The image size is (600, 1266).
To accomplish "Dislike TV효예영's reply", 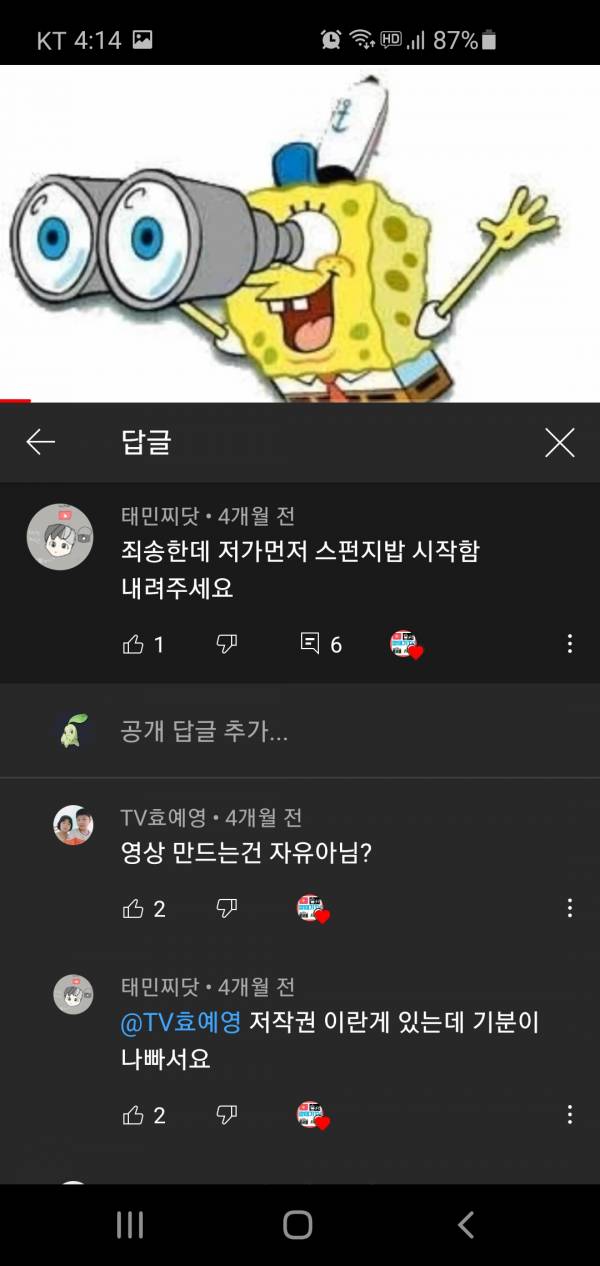I will (x=227, y=908).
